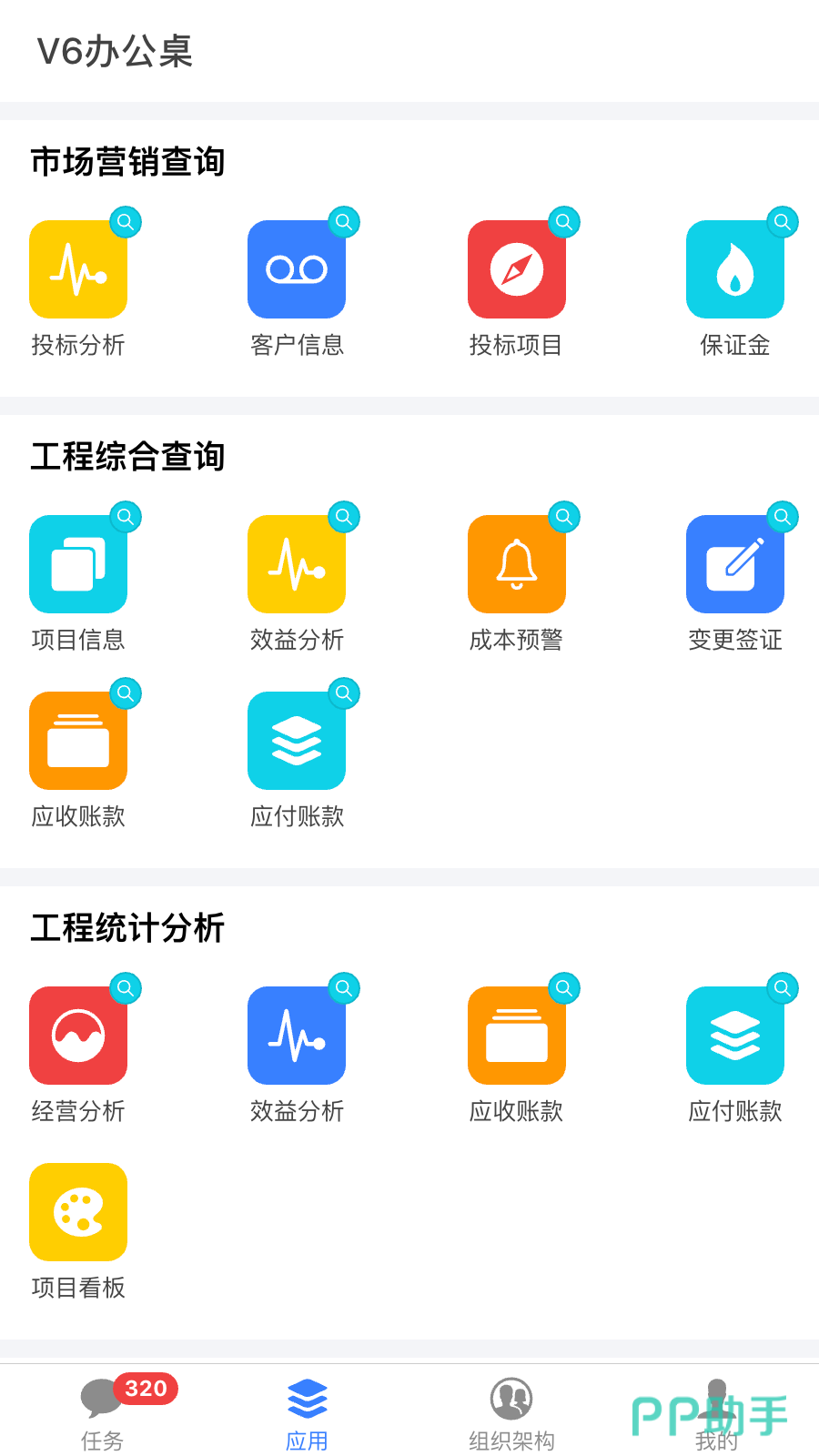Open 经营分析 statistics

pos(78,1036)
